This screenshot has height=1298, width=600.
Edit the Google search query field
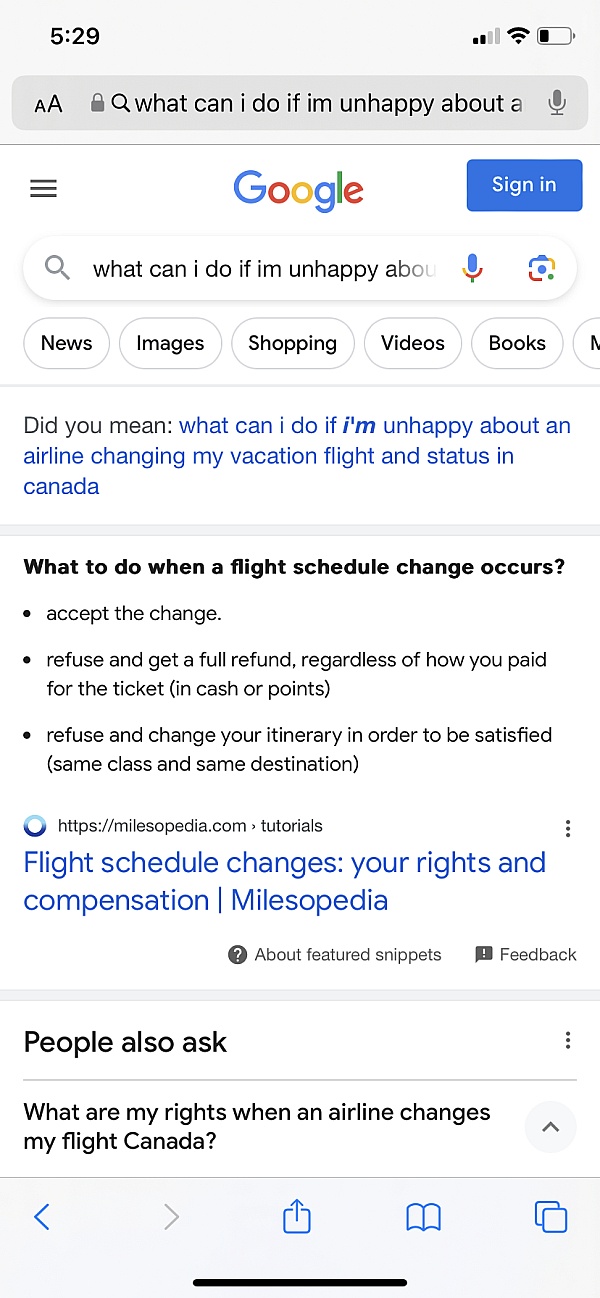coord(265,269)
